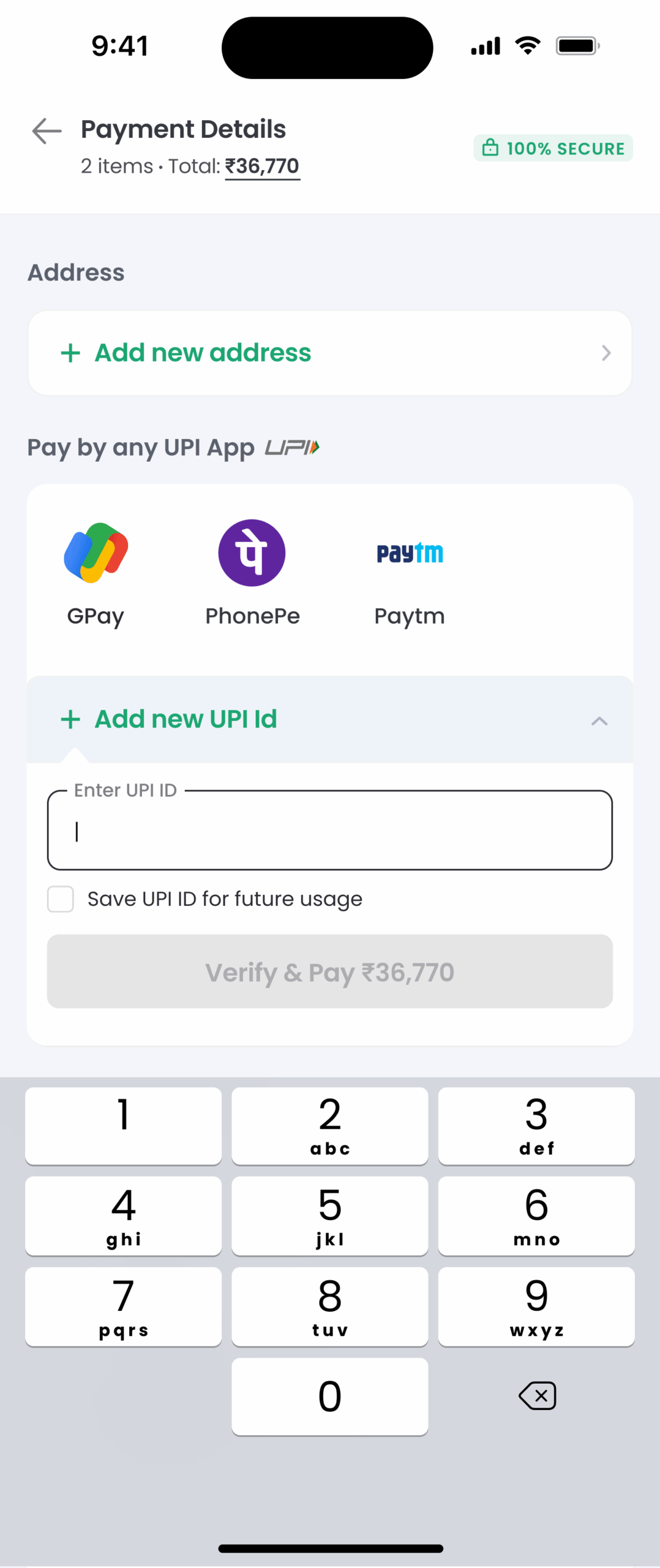Select PhonePe as payment app
The image size is (660, 1568).
pyautogui.click(x=252, y=572)
